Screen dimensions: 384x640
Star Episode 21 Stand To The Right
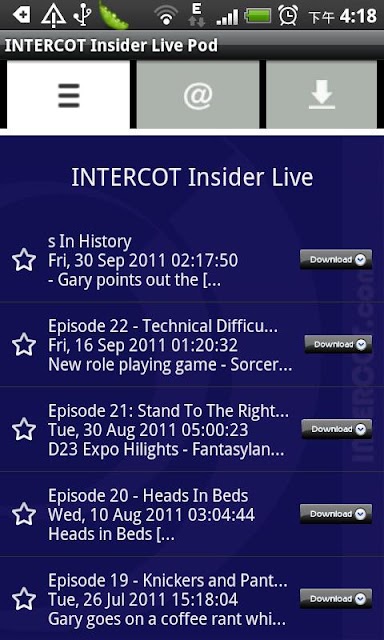[x=24, y=429]
